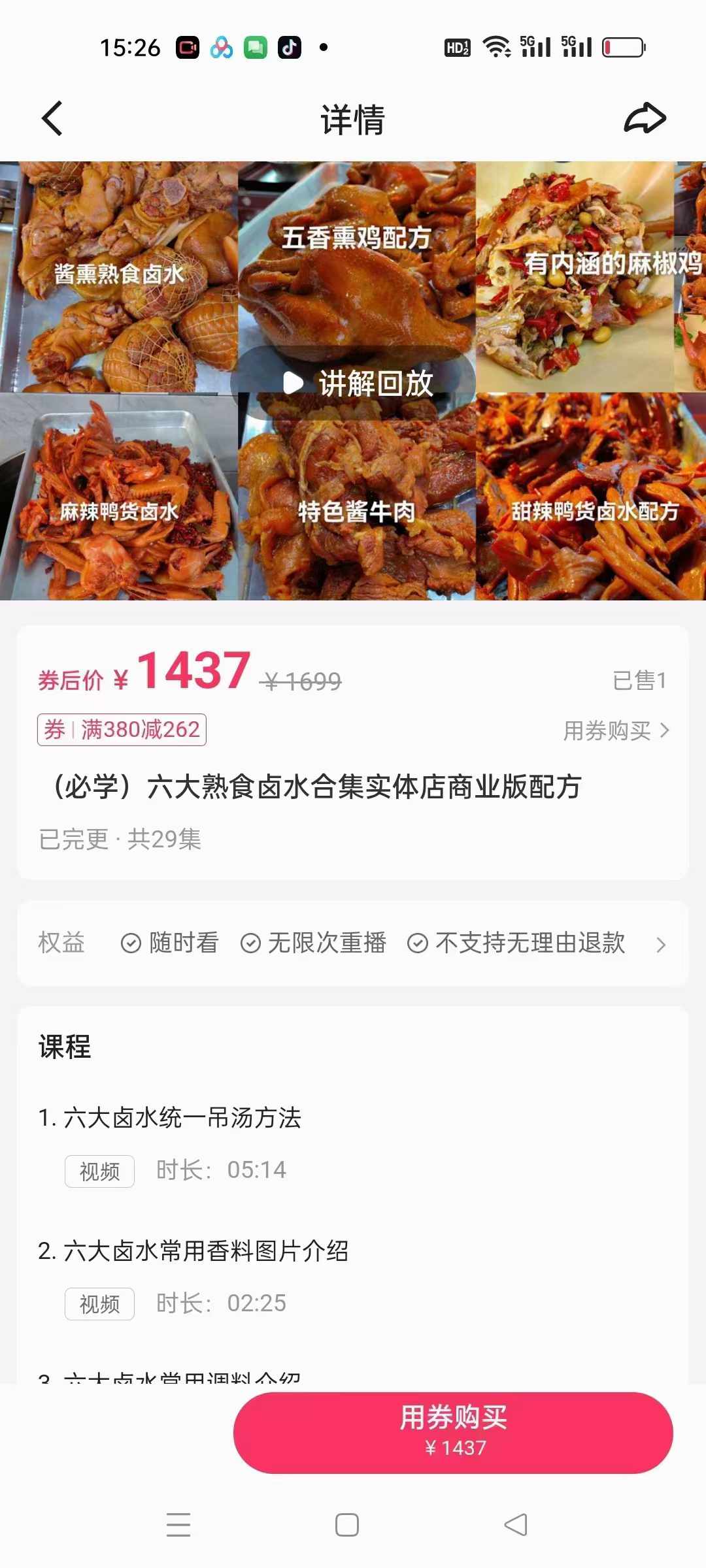Select the 课程 section heading
Screen dimensions: 706x1568
coord(63,1048)
